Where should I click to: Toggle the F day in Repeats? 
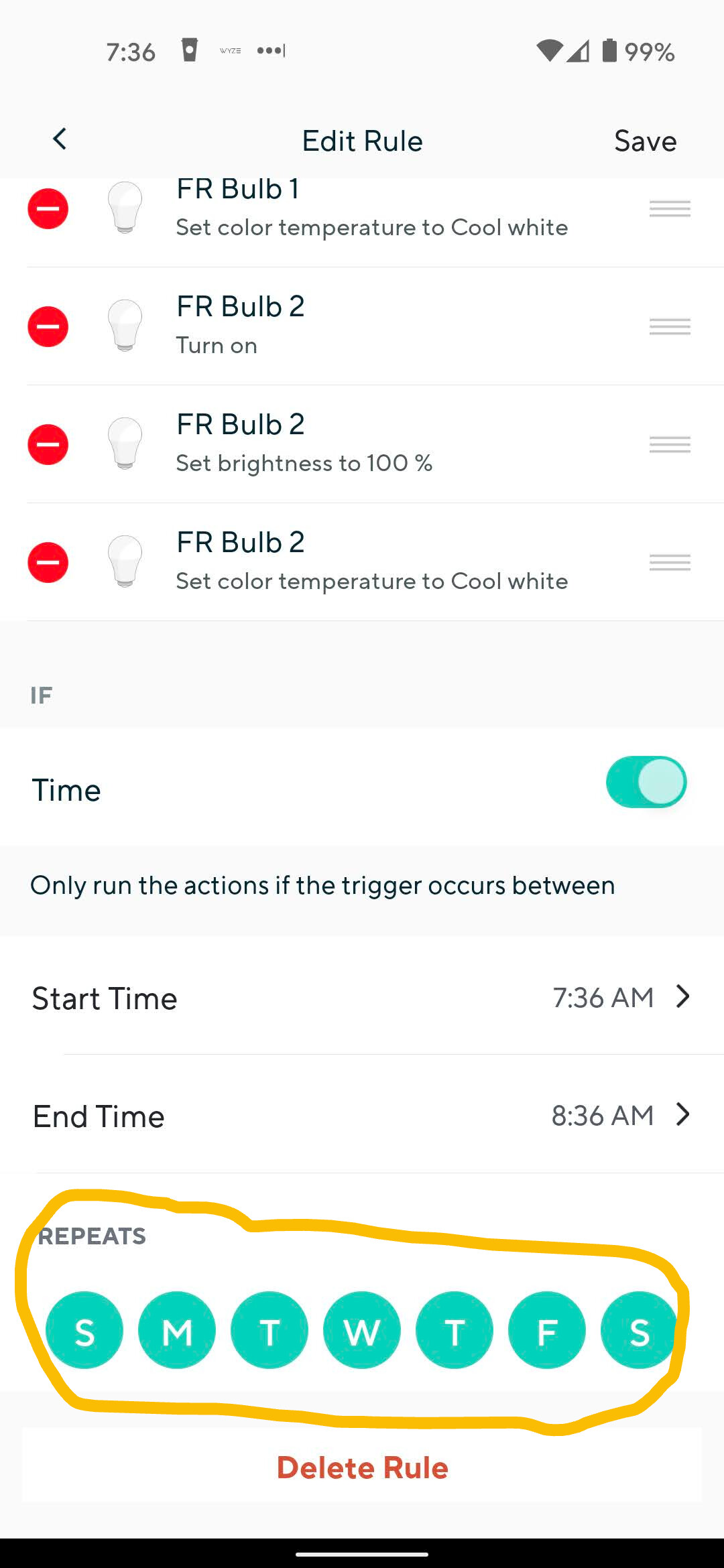[x=547, y=1330]
